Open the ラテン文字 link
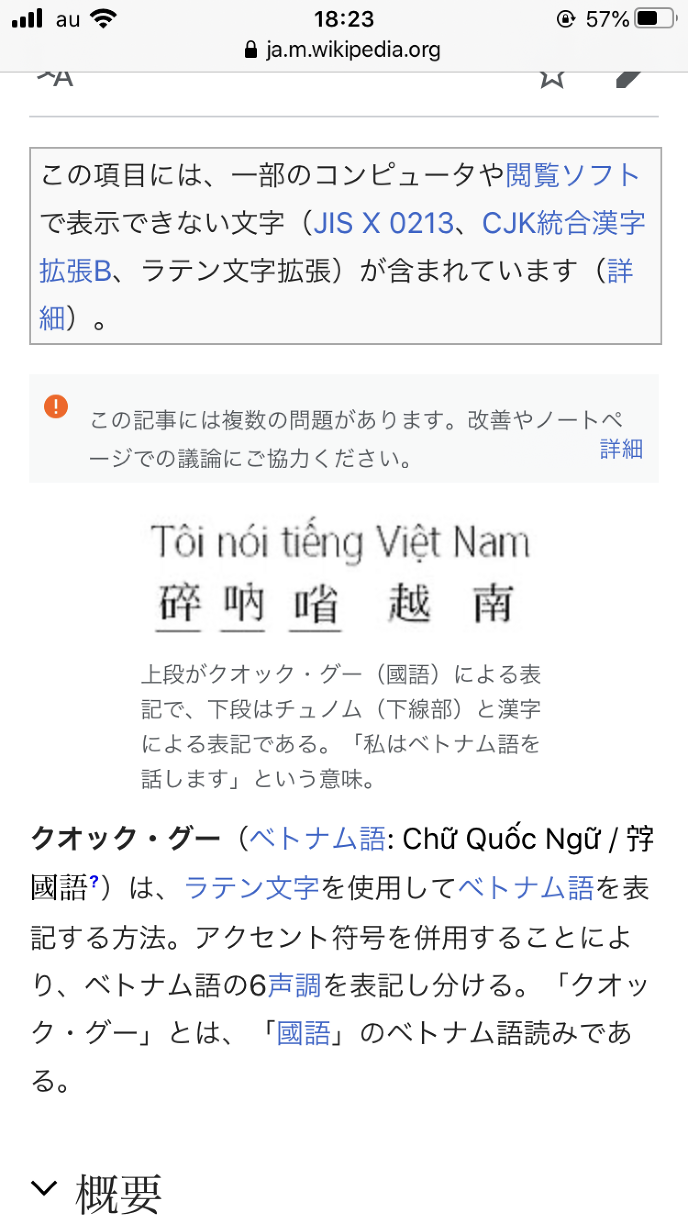The width and height of the screenshot is (688, 1224). point(252,886)
